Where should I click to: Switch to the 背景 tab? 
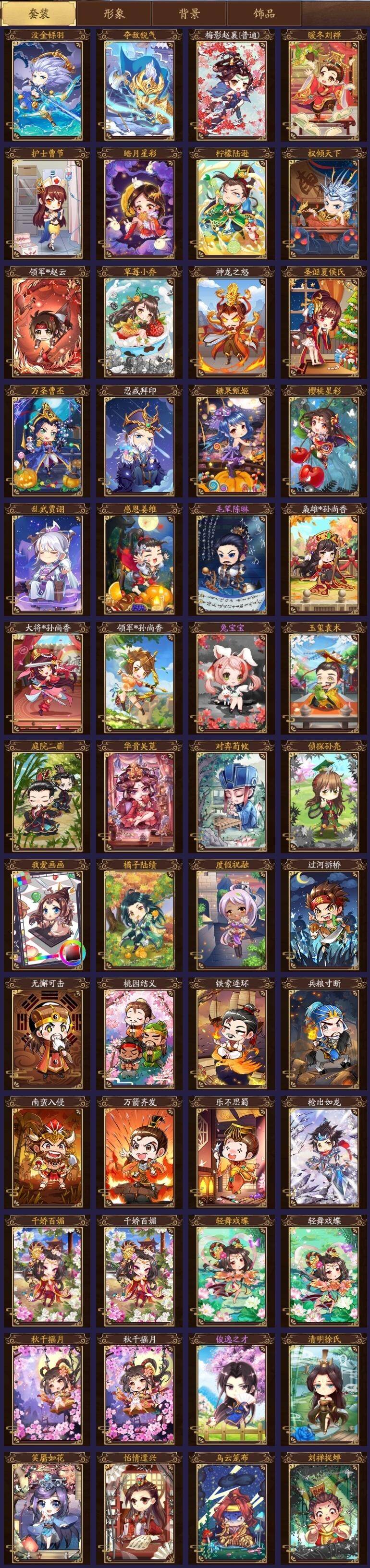tap(189, 13)
